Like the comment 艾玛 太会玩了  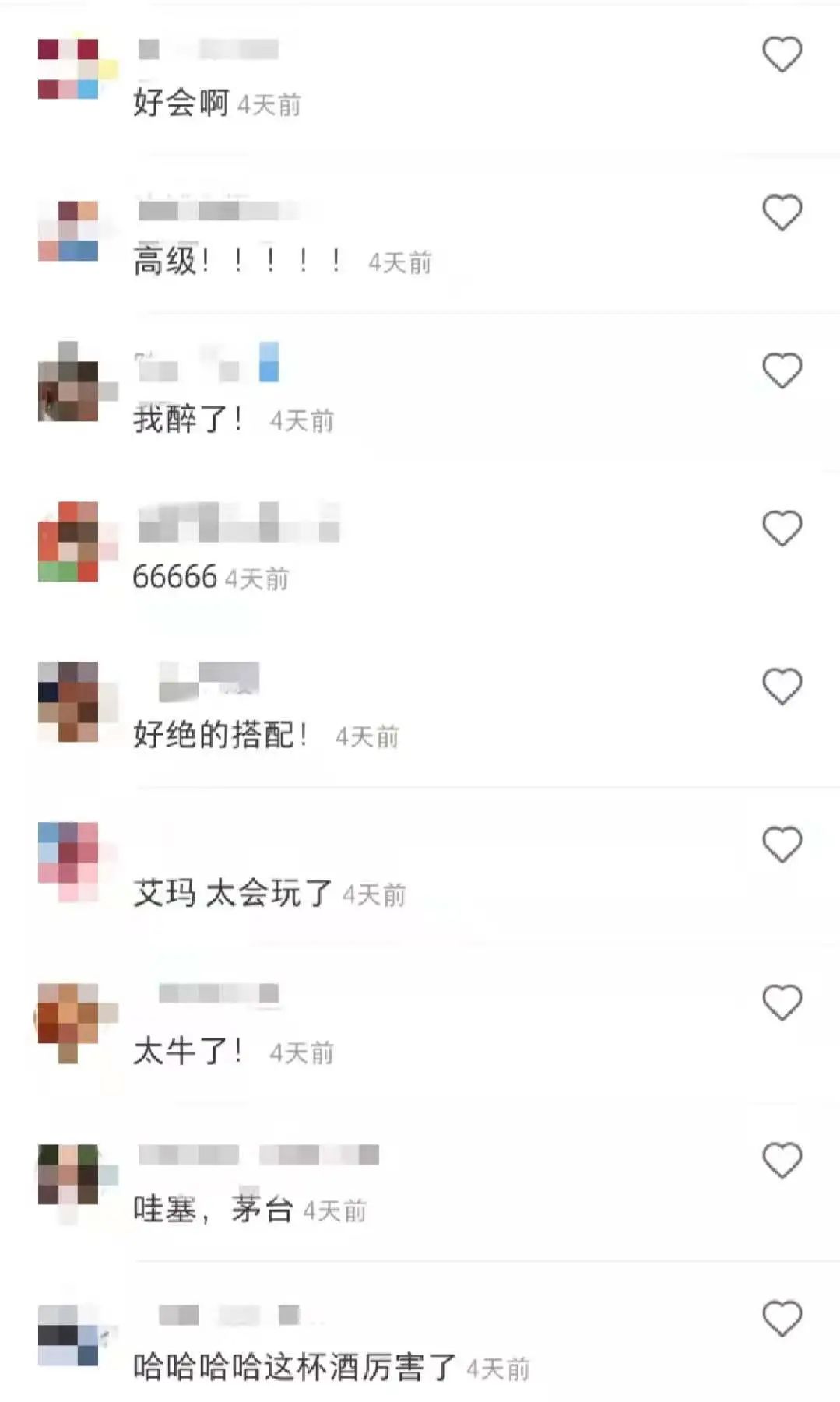[782, 845]
